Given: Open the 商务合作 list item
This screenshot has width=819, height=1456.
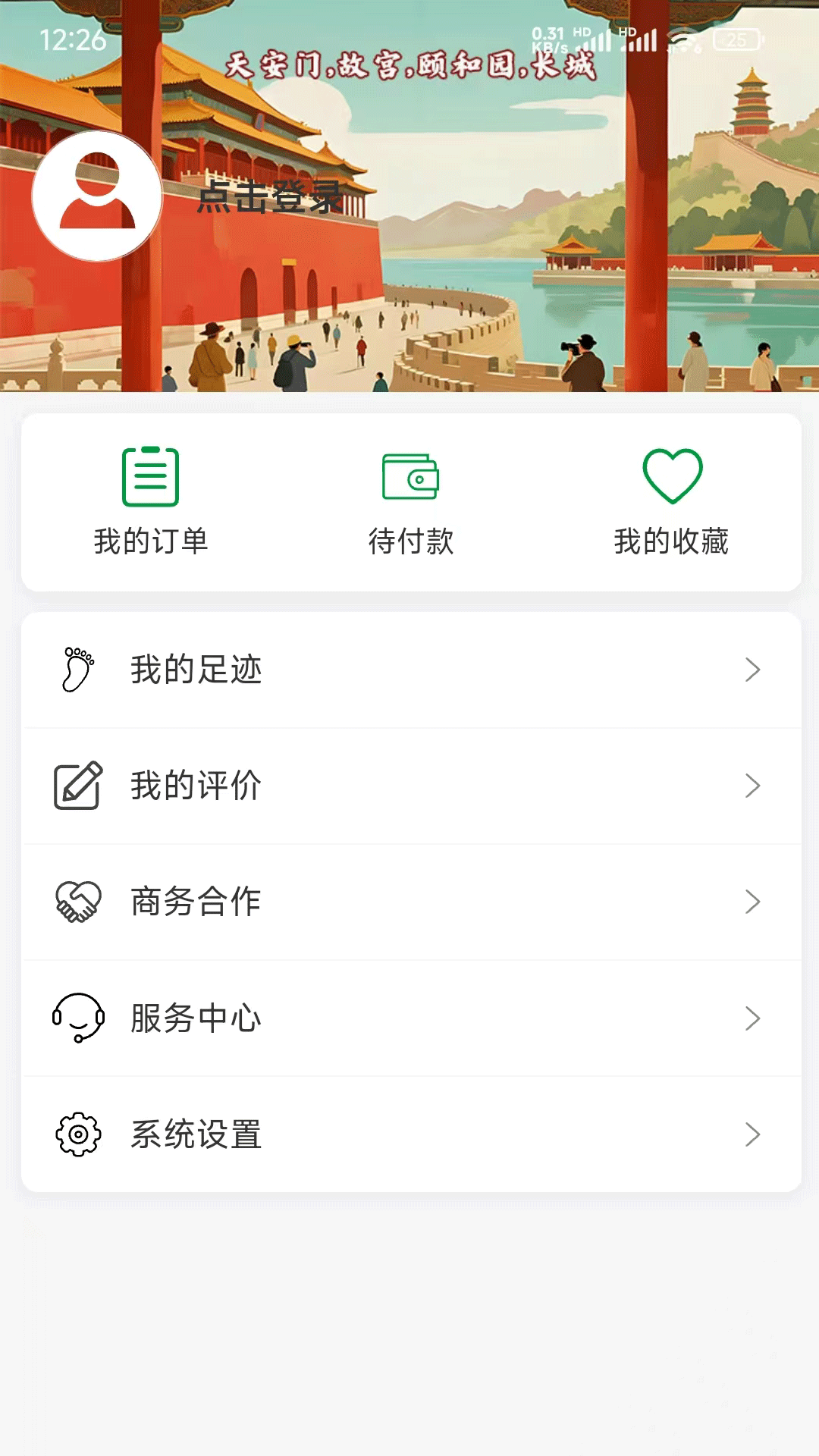Looking at the screenshot, I should (x=409, y=902).
